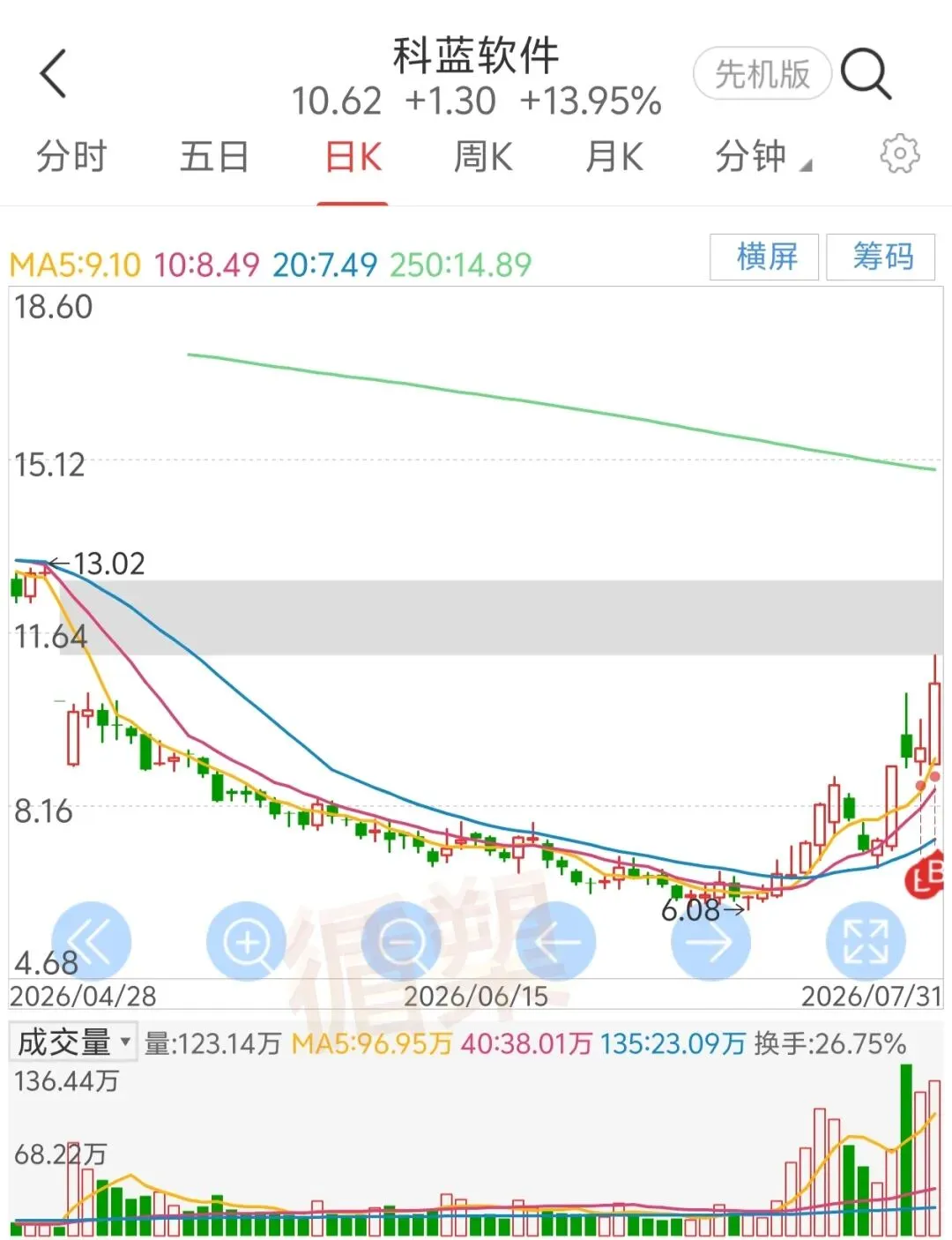This screenshot has width=952, height=1240.
Task: Zoom in the K-line chart
Action: [x=246, y=942]
